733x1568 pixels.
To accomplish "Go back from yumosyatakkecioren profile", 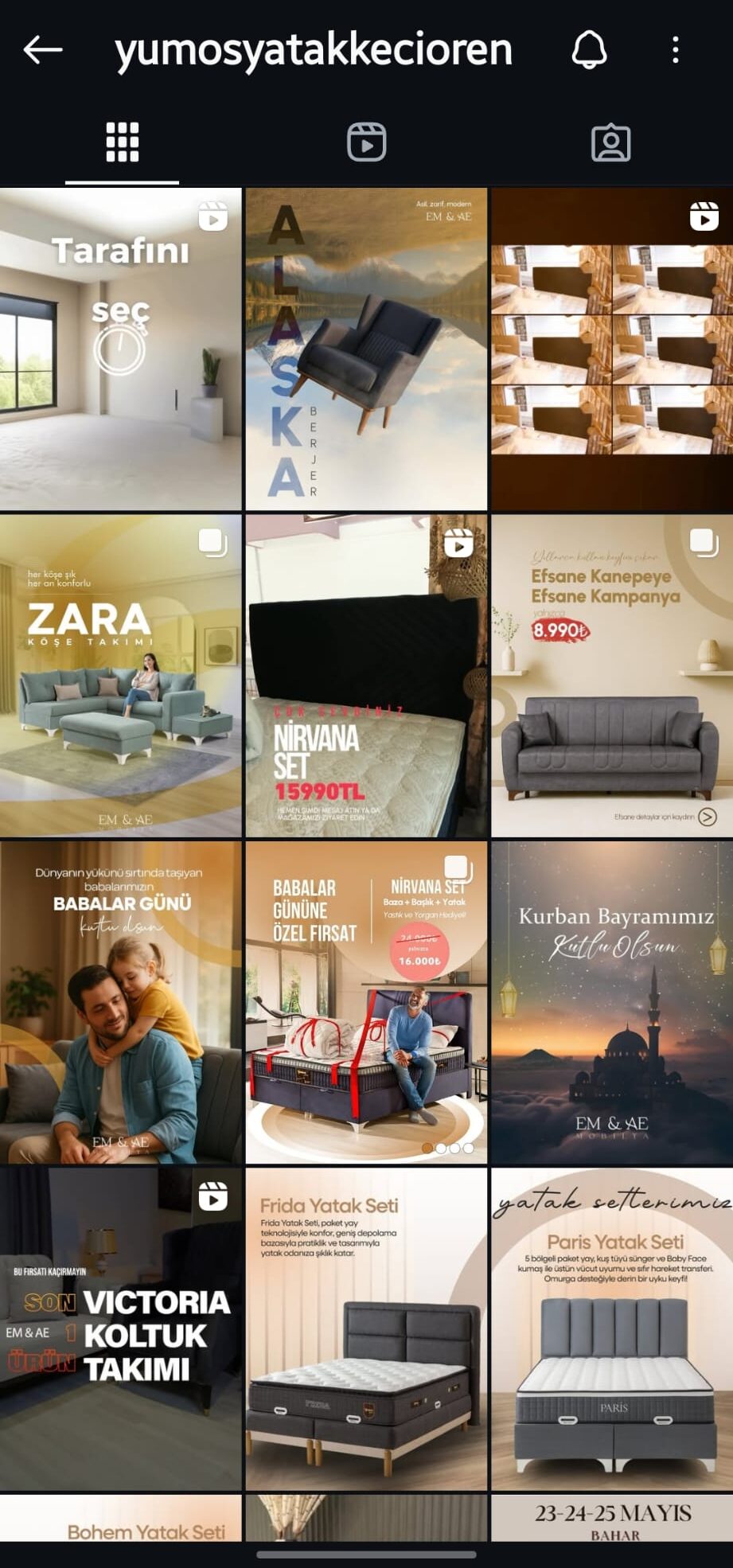I will [43, 50].
